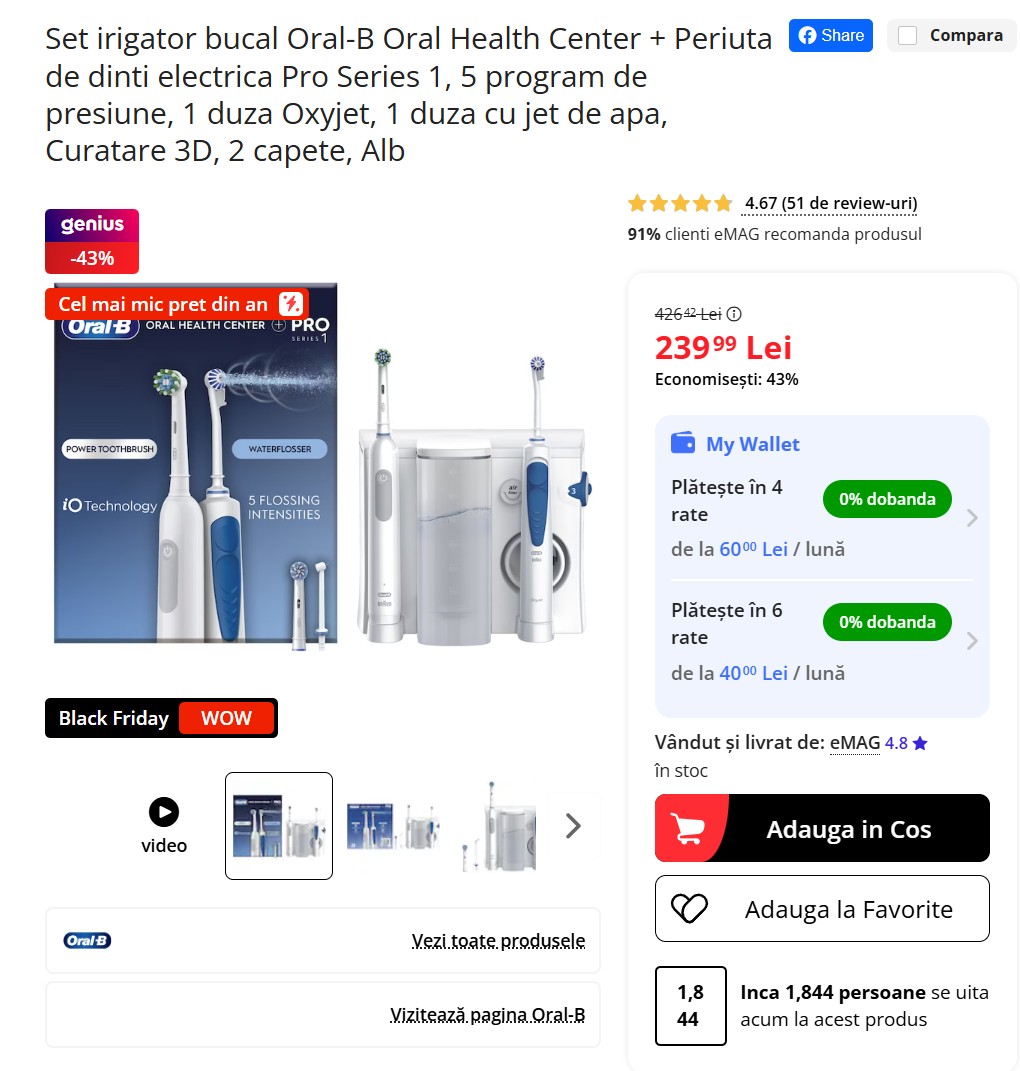Viewport: 1020px width, 1071px height.
Task: Open the main product image
Action: pos(321,471)
